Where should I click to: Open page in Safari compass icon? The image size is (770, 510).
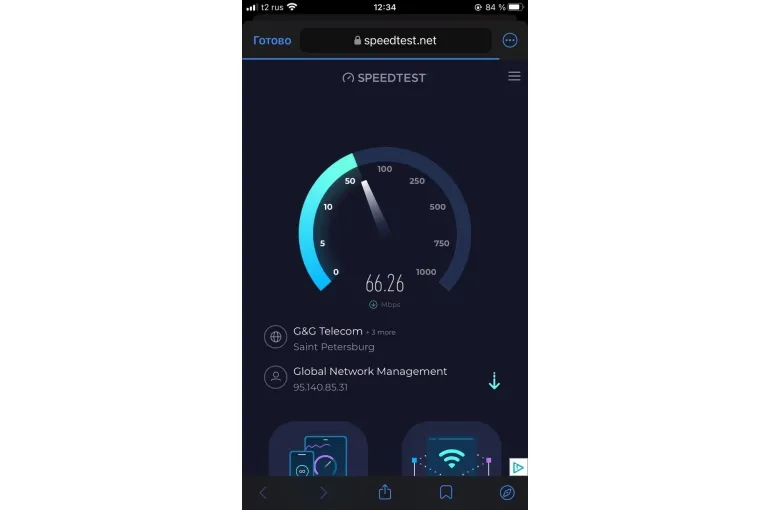click(507, 492)
